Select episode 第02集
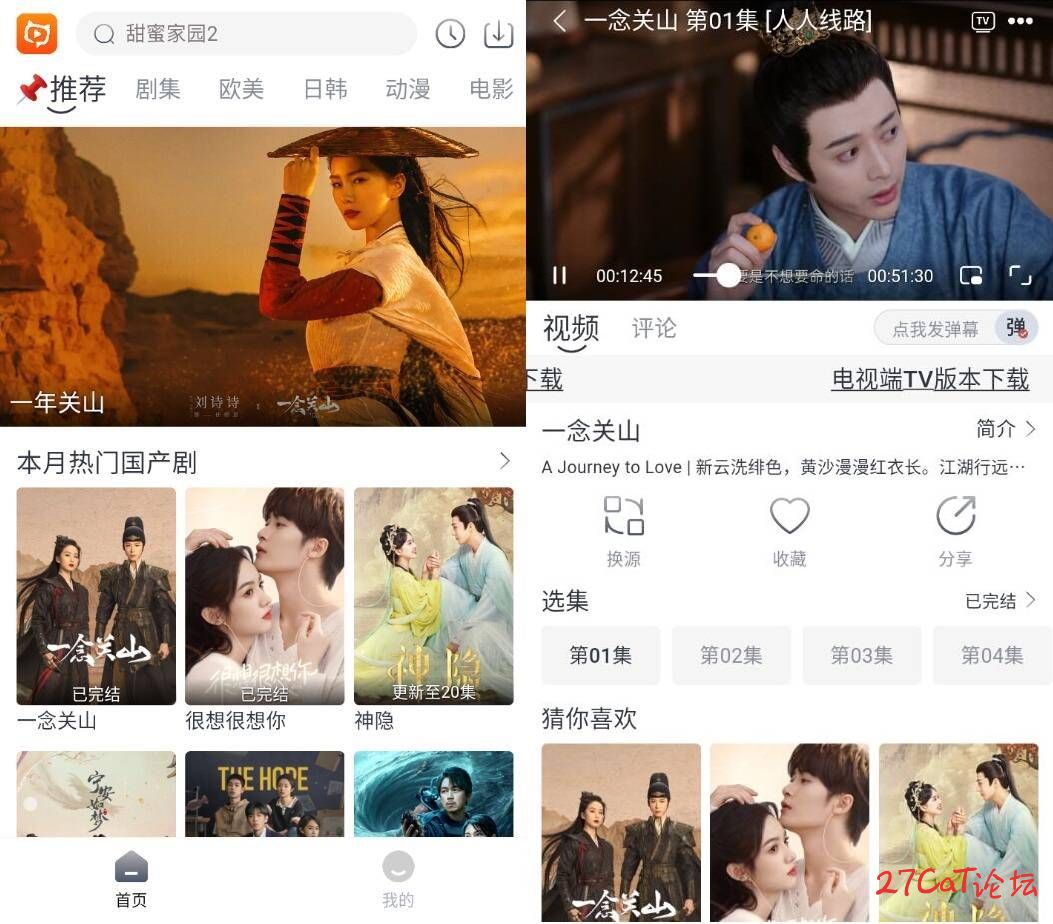This screenshot has height=924, width=1053. click(x=731, y=656)
